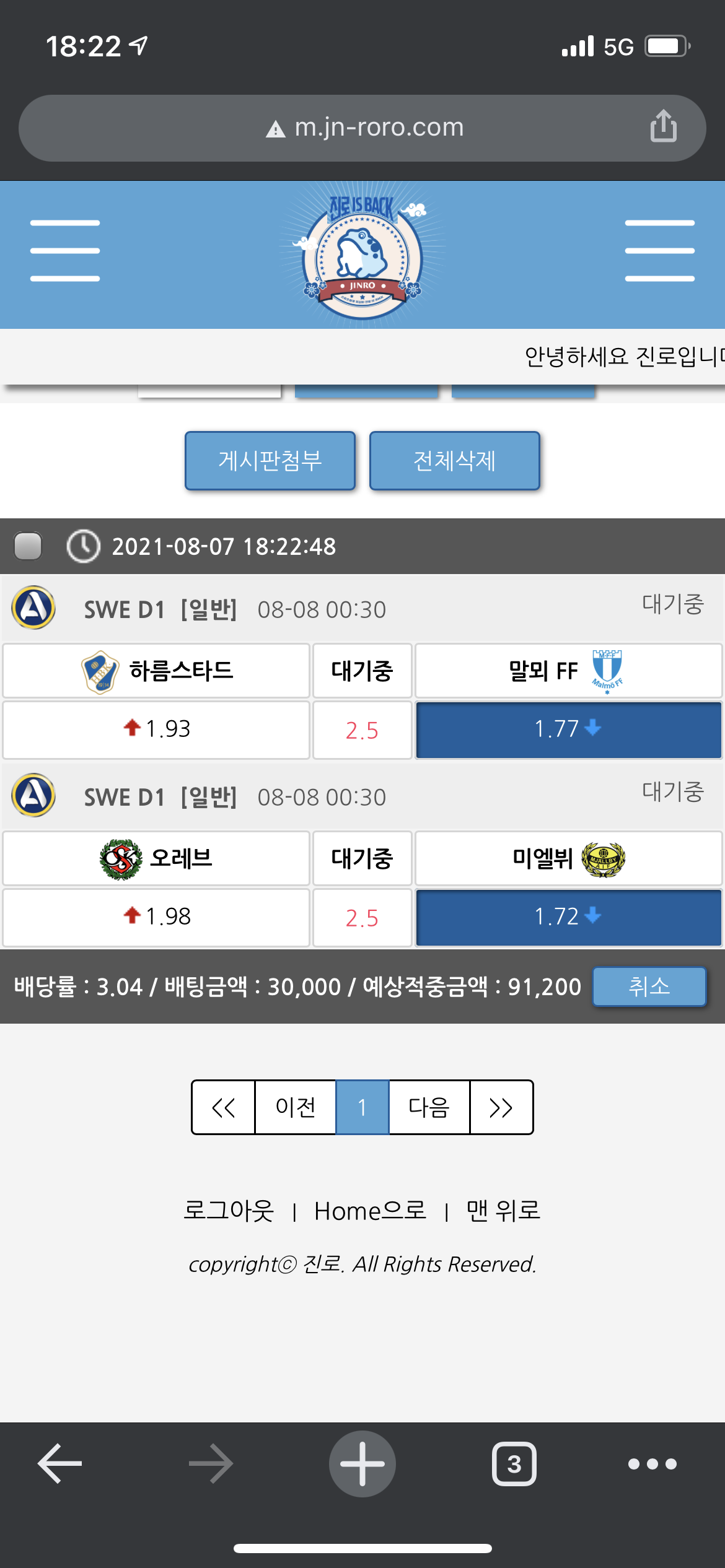The image size is (725, 1568).
Task: Tap the m.jn-roro.com address bar
Action: 362,128
